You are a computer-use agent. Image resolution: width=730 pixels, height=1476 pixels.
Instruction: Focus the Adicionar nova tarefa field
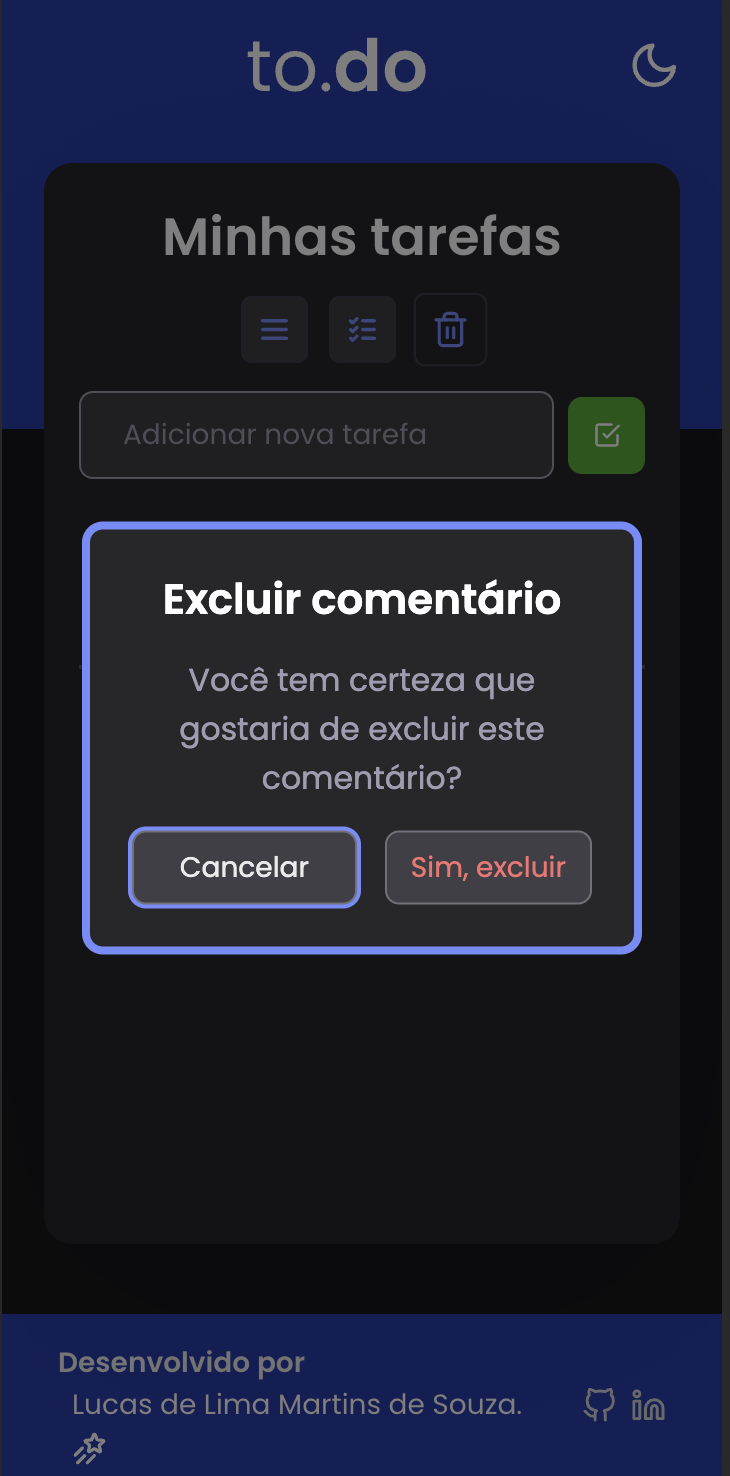316,435
